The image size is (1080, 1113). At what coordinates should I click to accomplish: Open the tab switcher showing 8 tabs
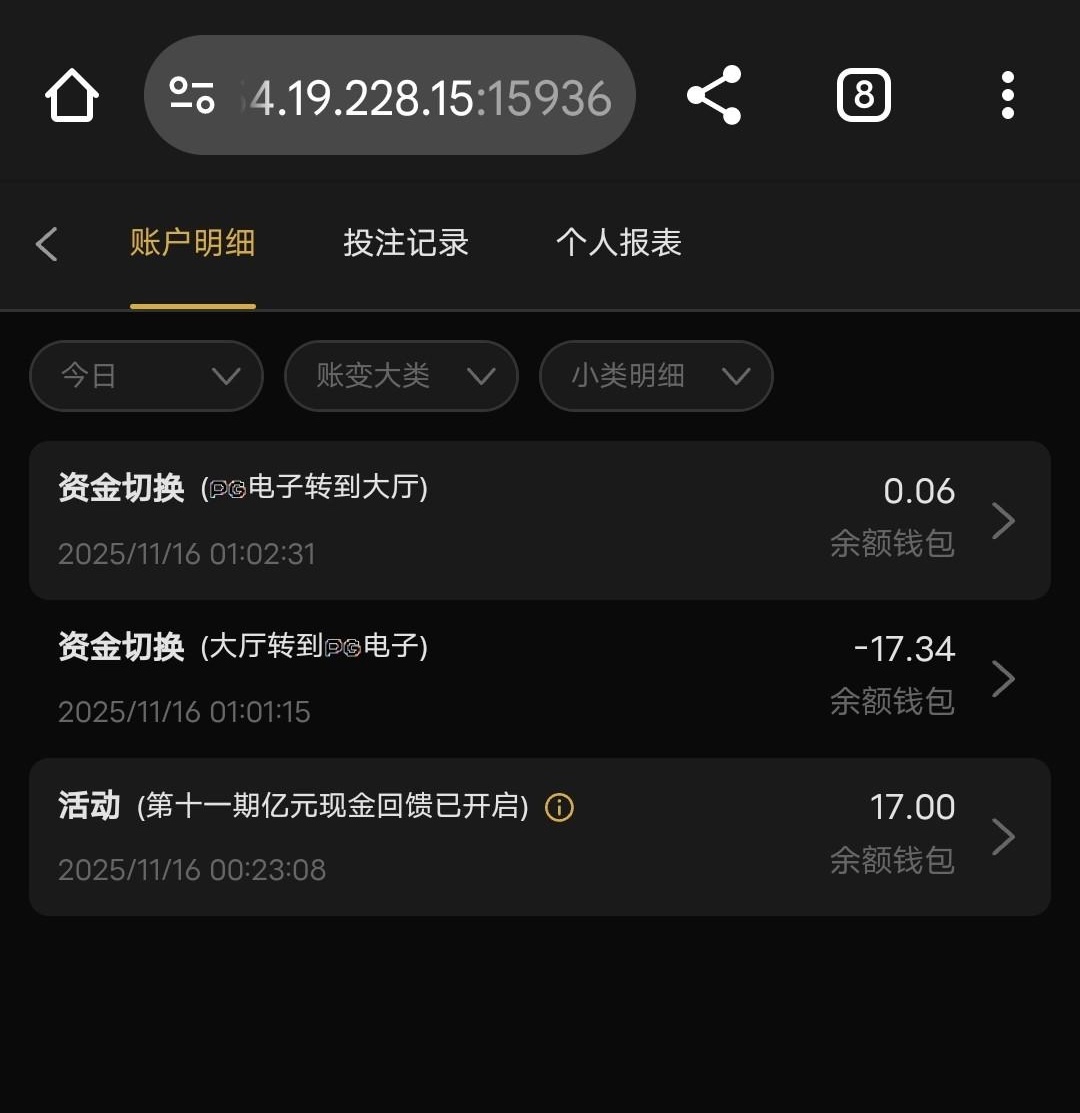click(863, 96)
